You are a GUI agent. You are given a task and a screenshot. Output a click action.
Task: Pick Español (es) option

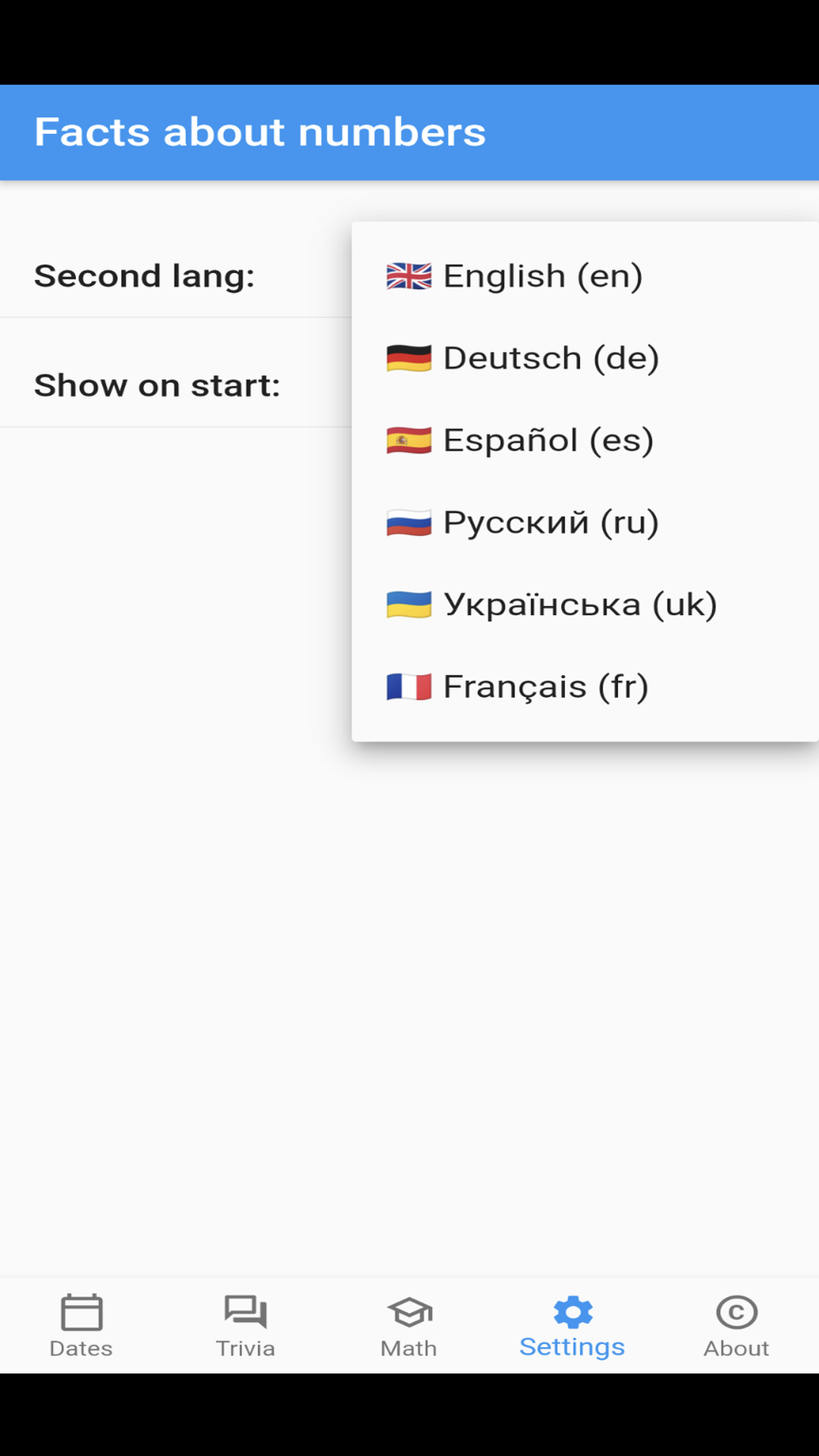click(585, 440)
